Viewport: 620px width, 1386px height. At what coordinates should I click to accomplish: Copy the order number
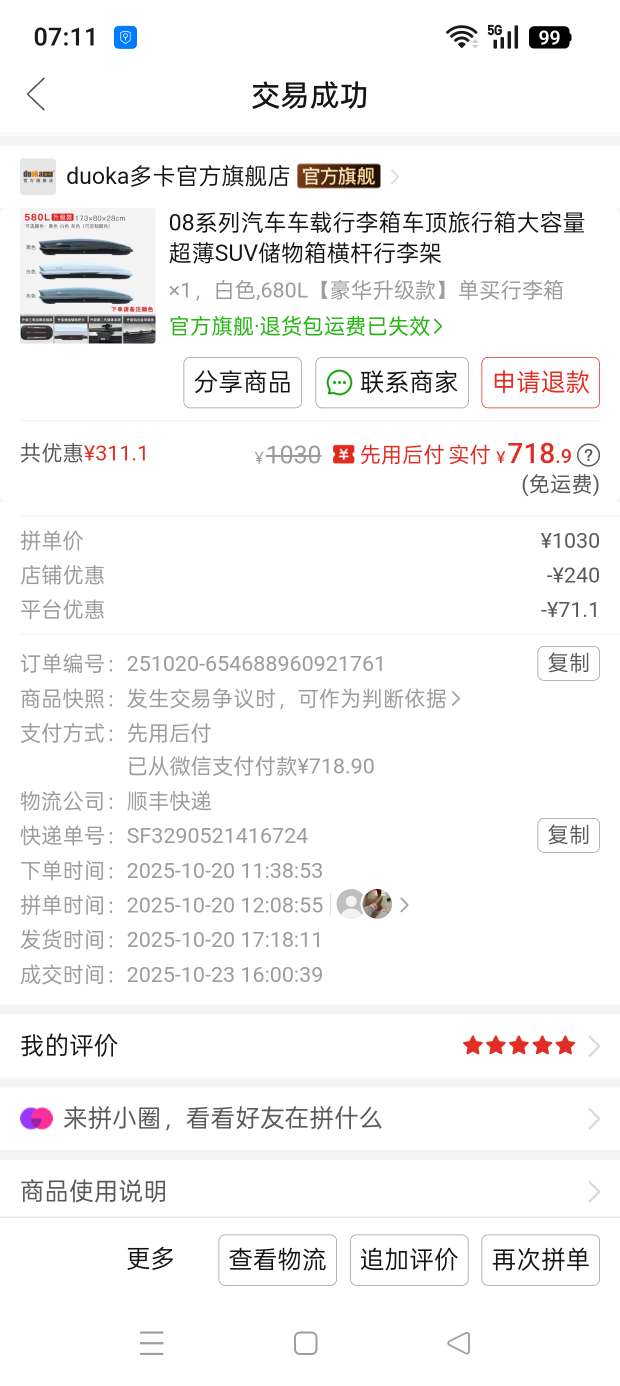tap(568, 664)
